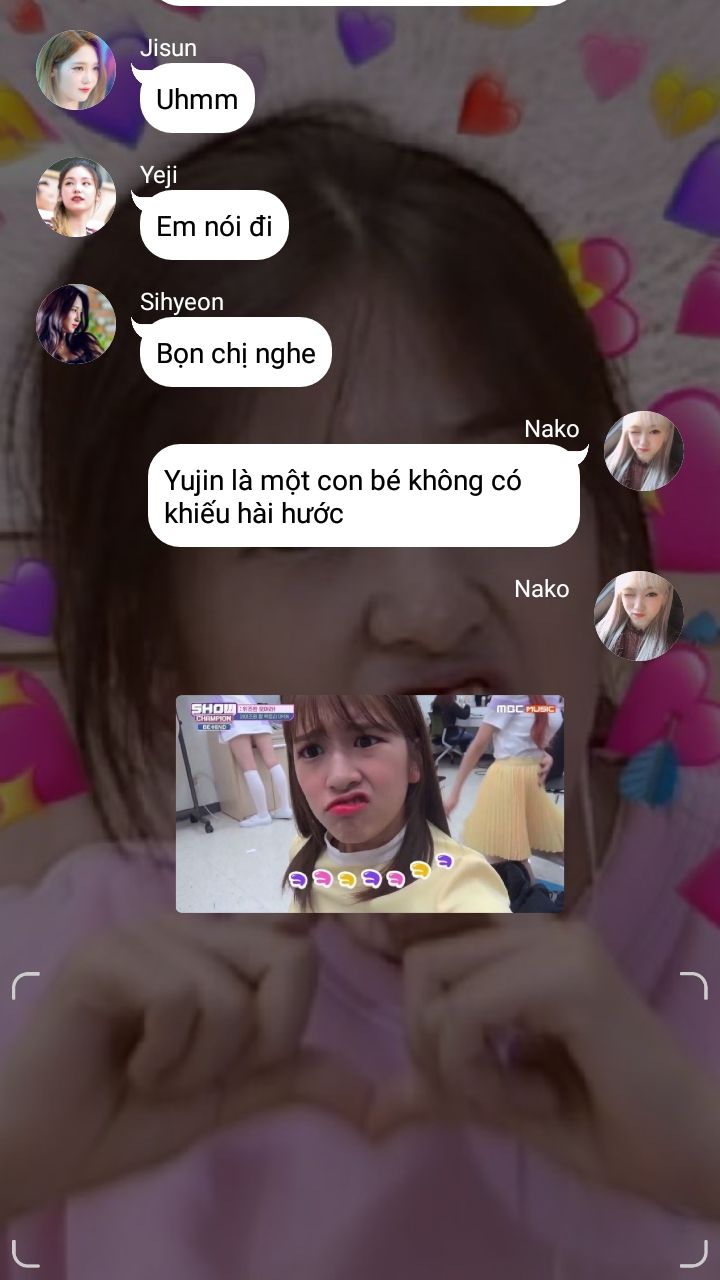Image resolution: width=720 pixels, height=1280 pixels.
Task: Open Nako's avatar beside the Yujin message
Action: pos(644,451)
